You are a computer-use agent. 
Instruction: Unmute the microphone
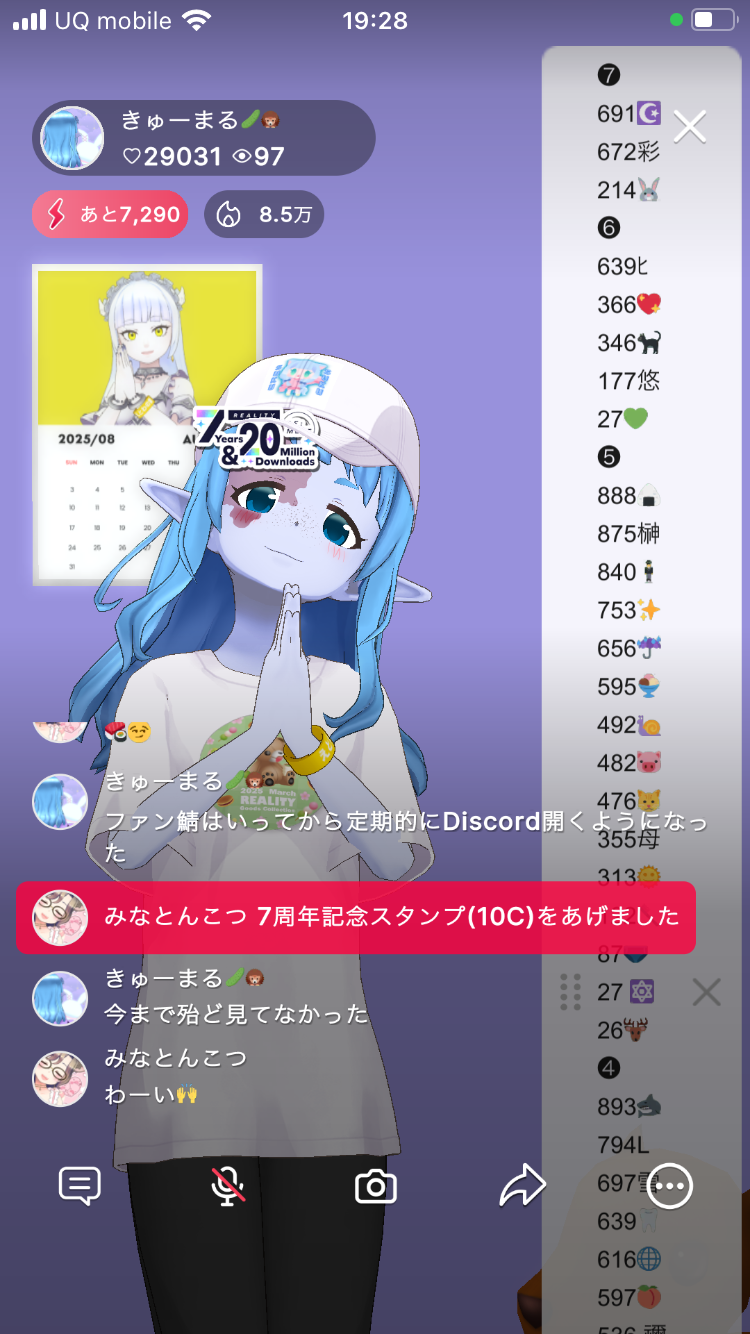228,1186
